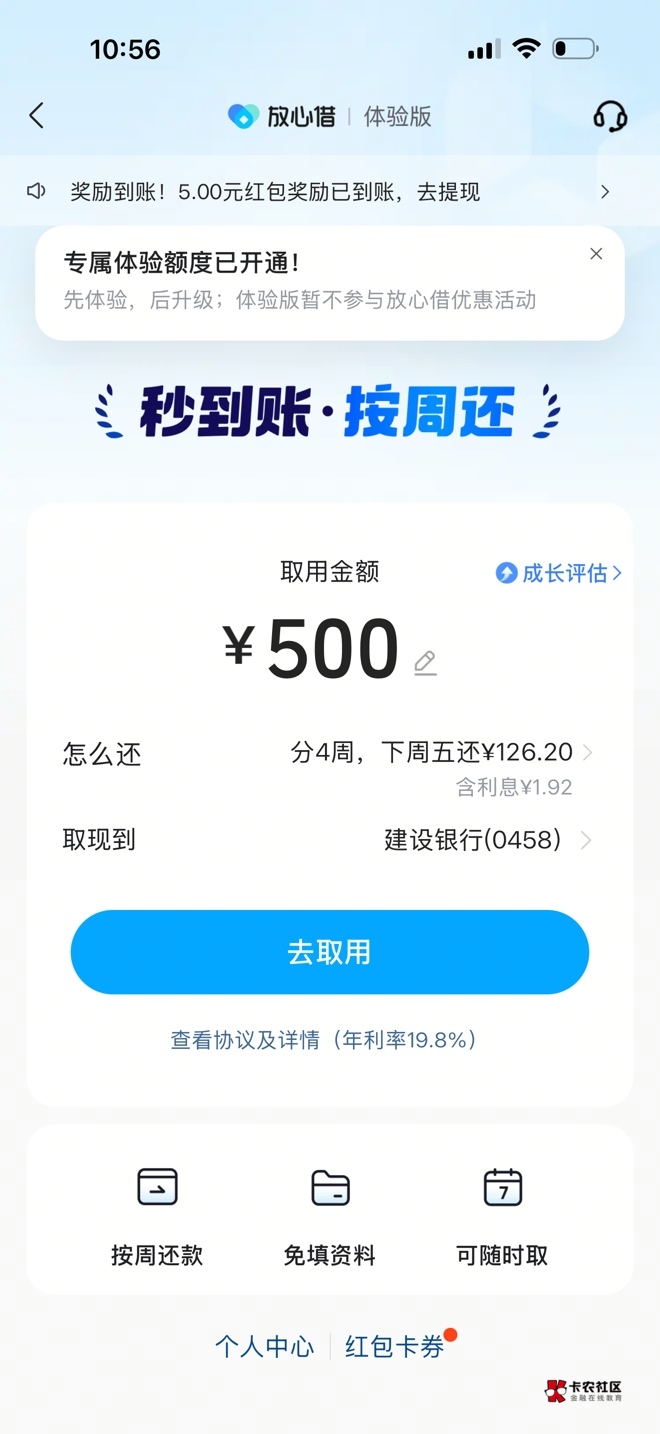Edit the ¥500 amount with pencil icon
Viewport: 660px width, 1434px height.
click(425, 662)
